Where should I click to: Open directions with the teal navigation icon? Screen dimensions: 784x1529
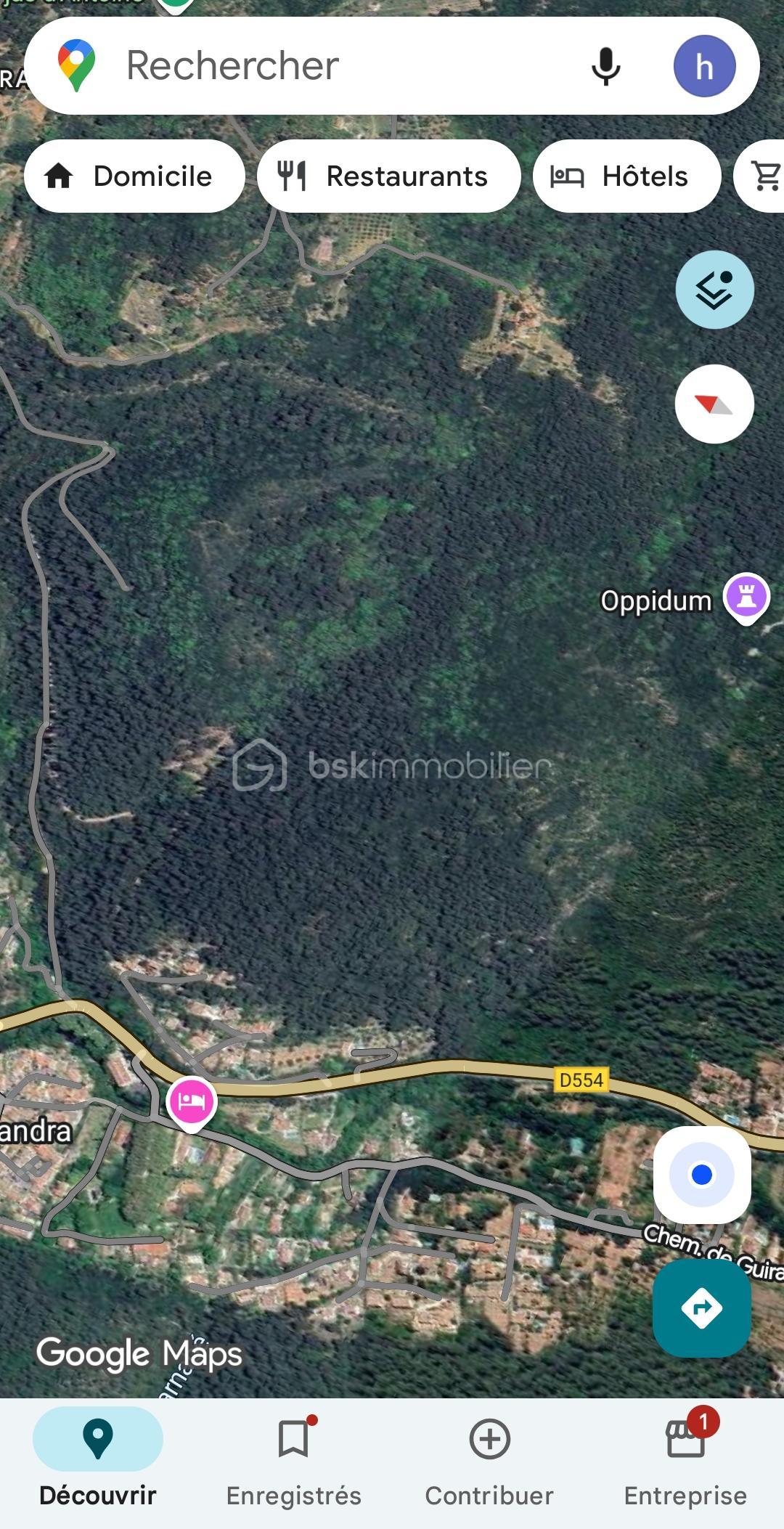tap(701, 1305)
